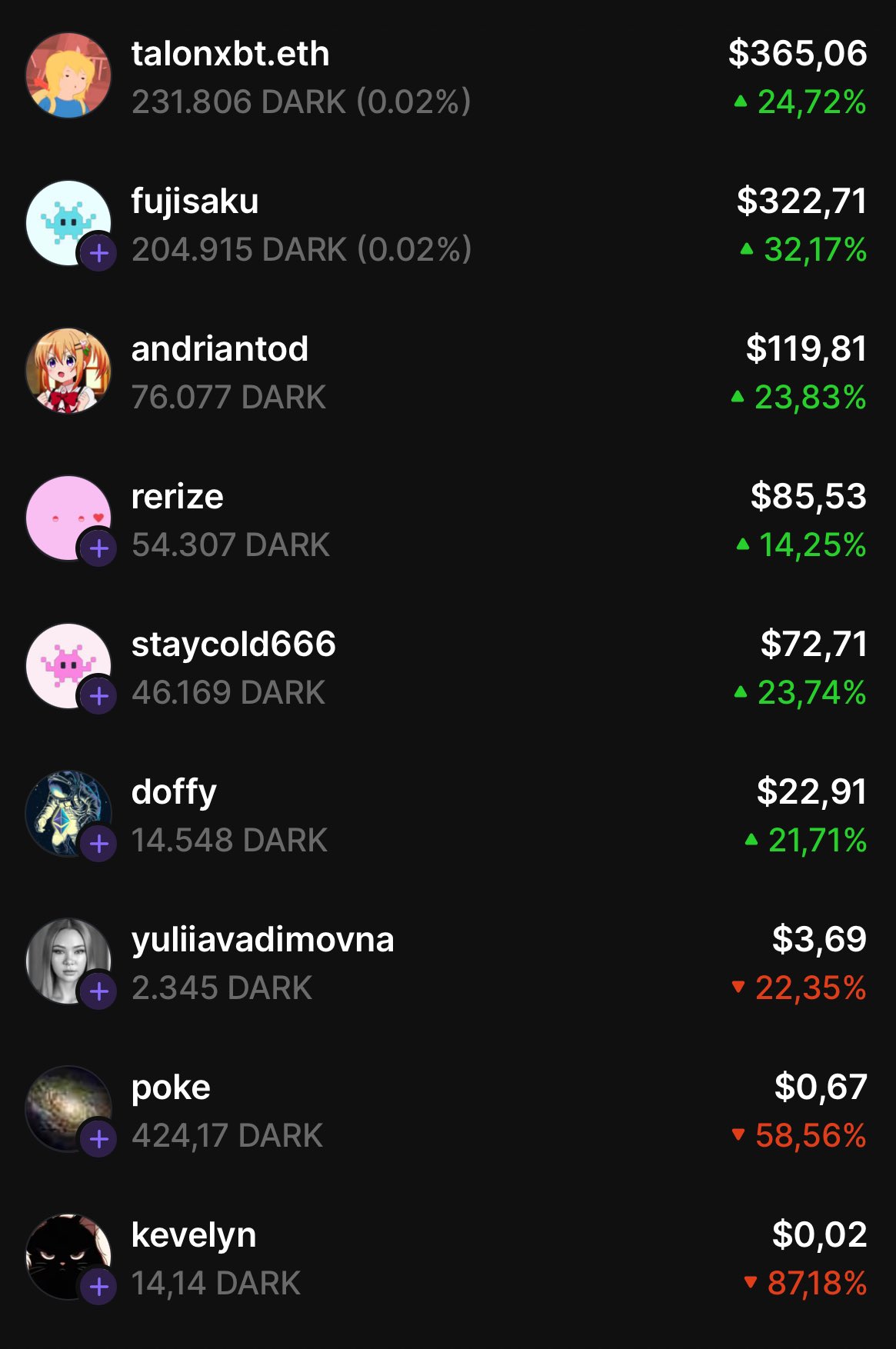The width and height of the screenshot is (896, 1349).
Task: Select the staycold666 holder row
Action: [x=446, y=668]
